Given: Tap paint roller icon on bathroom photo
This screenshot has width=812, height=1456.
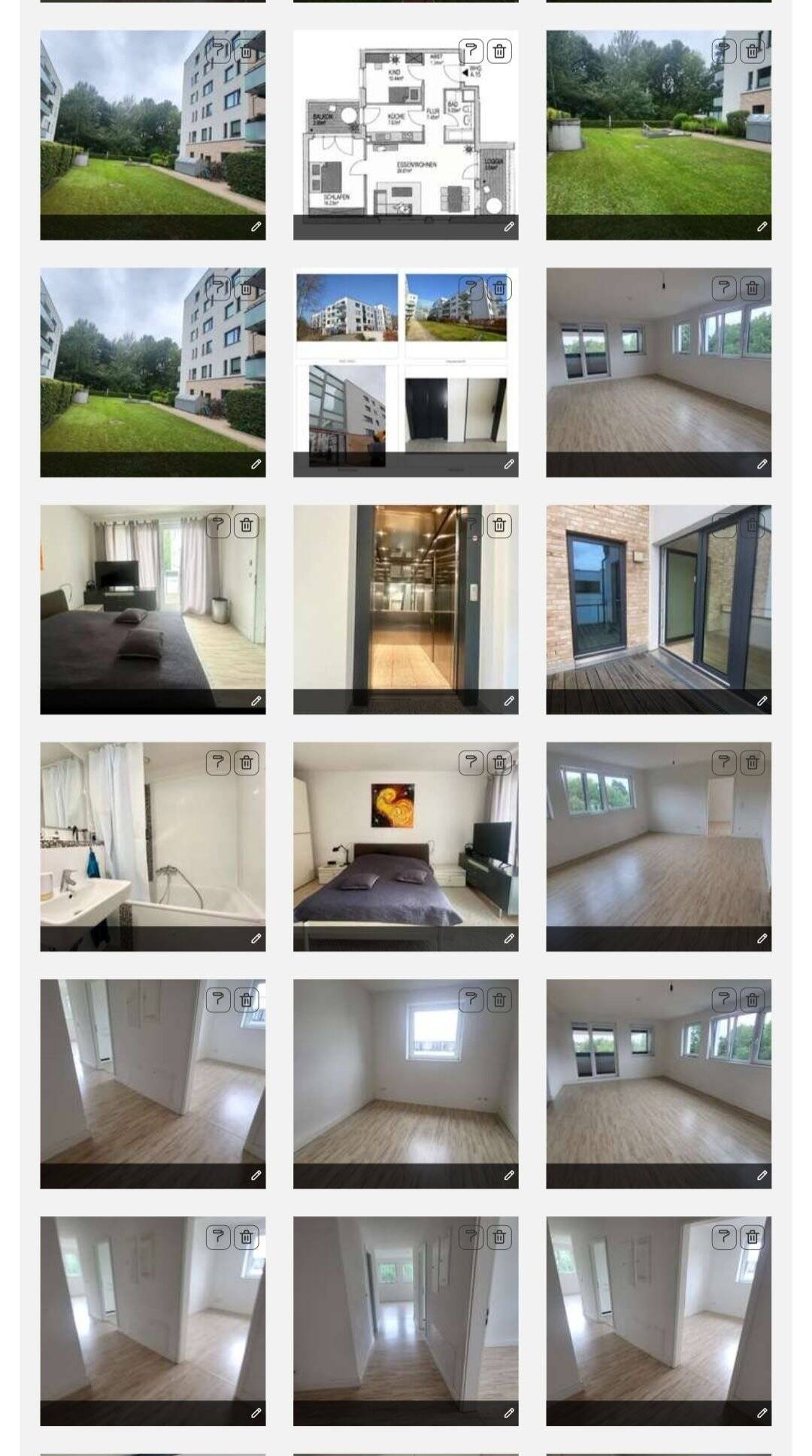Looking at the screenshot, I should 218,763.
